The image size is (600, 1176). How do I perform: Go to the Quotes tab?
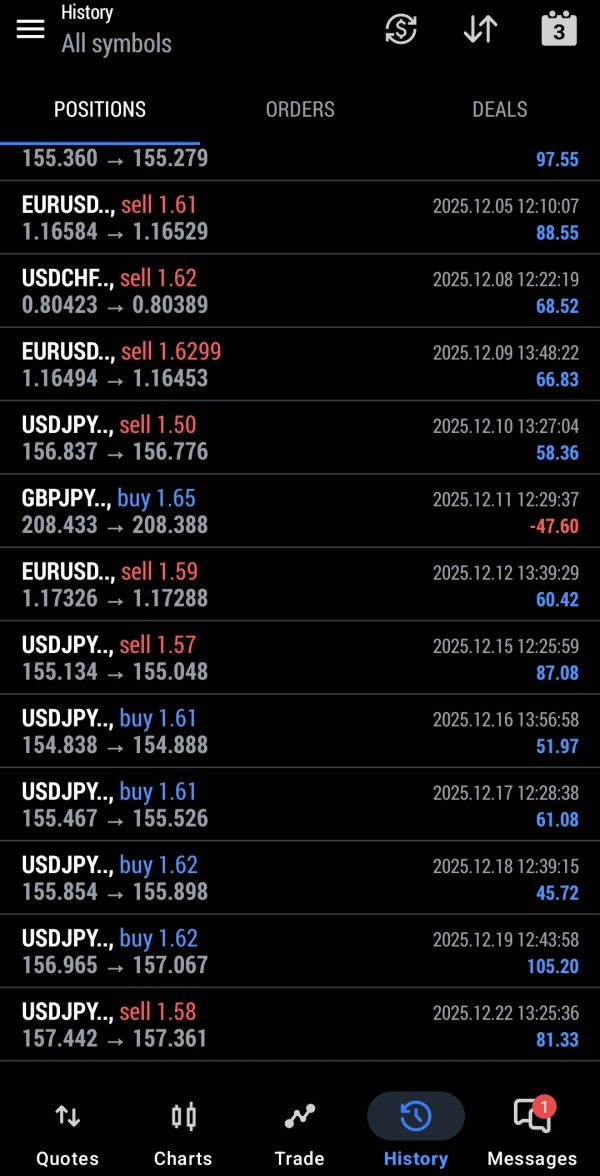pyautogui.click(x=68, y=1132)
